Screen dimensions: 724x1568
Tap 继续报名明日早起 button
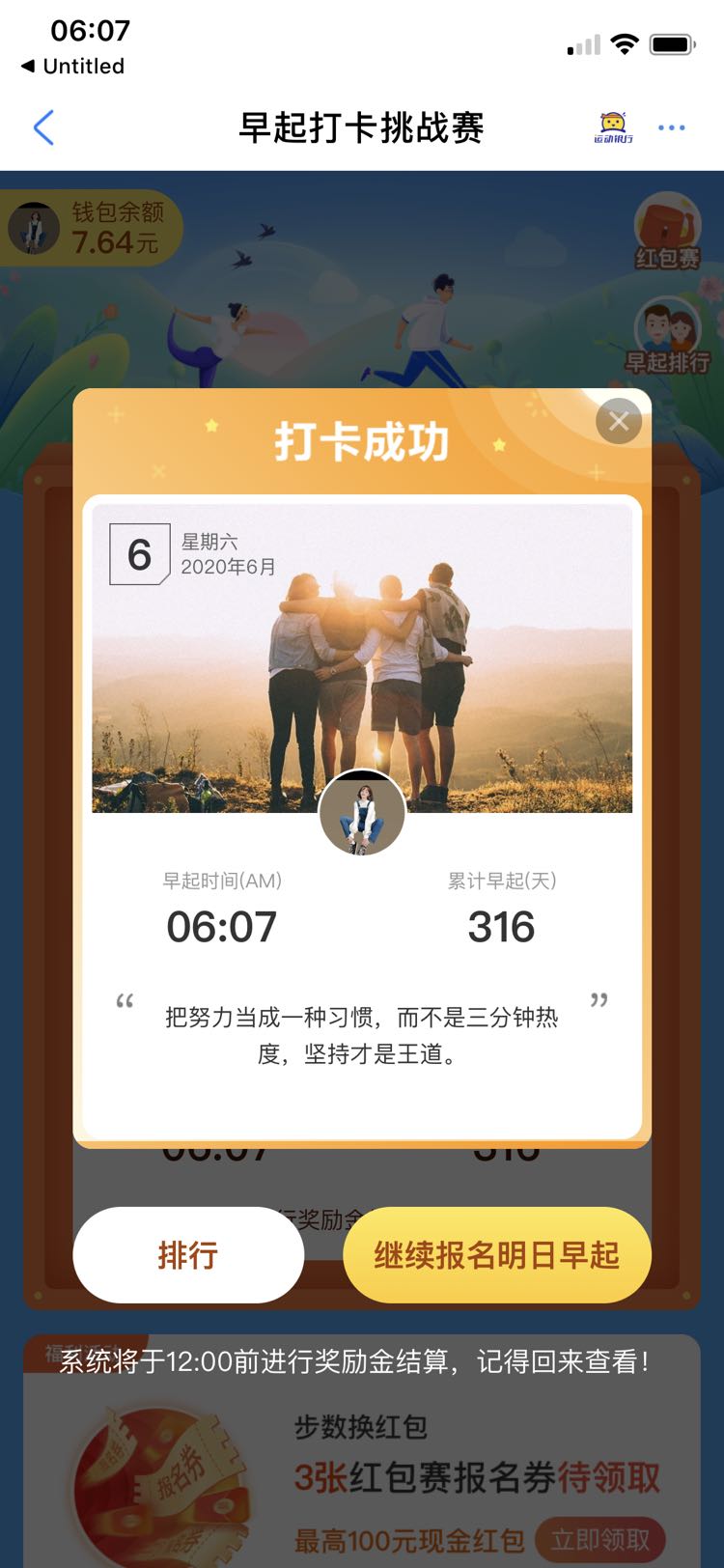[497, 1255]
